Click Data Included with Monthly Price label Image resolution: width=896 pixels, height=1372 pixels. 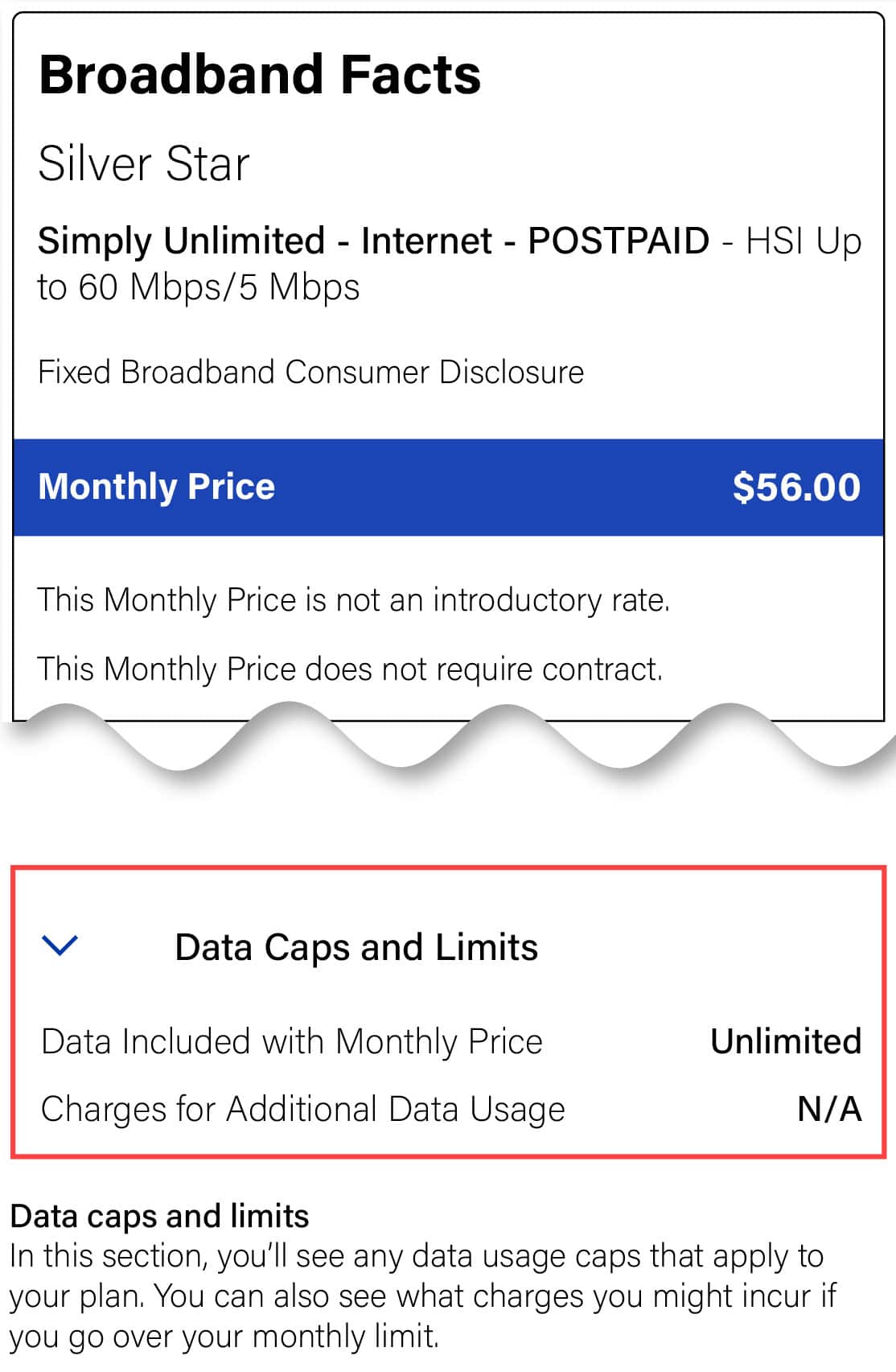(x=292, y=1040)
